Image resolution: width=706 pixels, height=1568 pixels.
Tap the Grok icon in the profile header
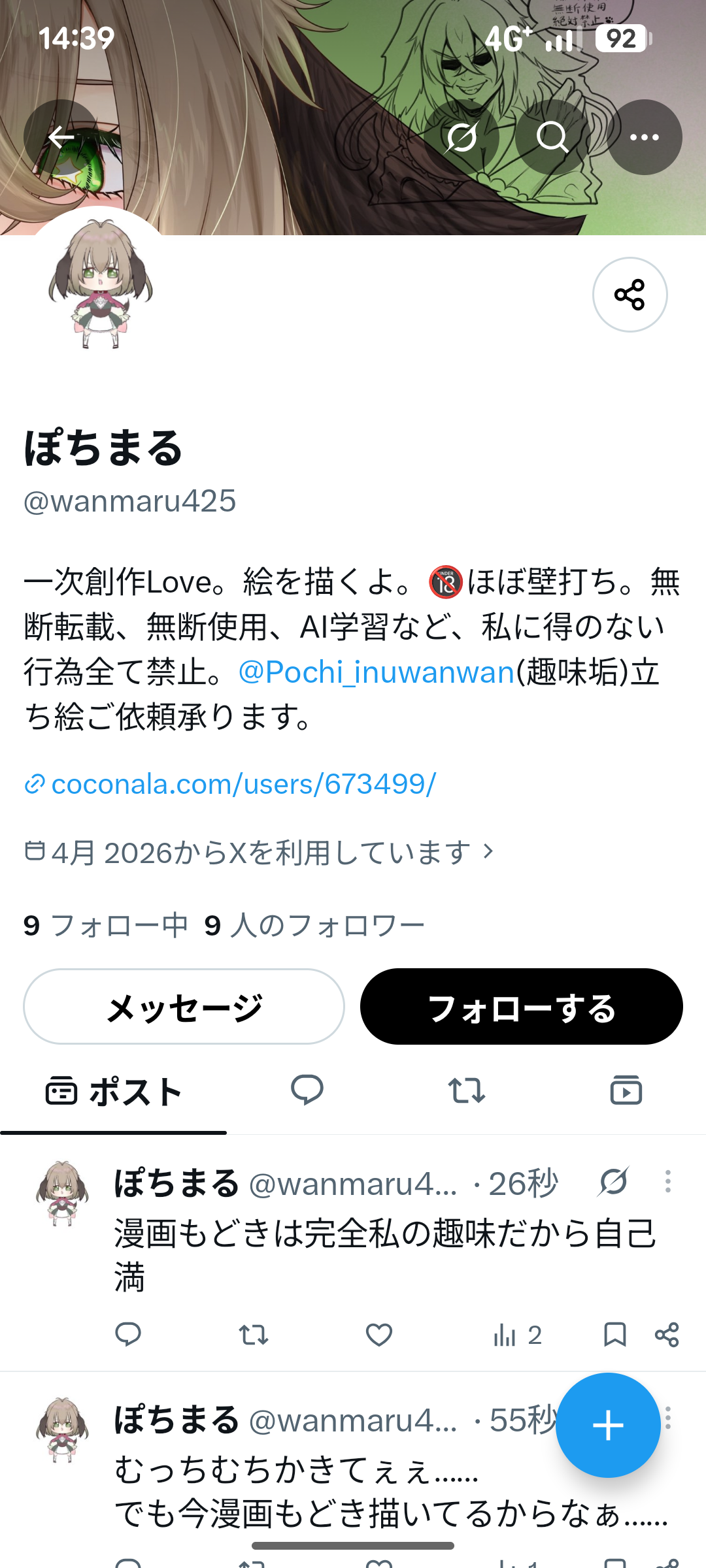462,137
